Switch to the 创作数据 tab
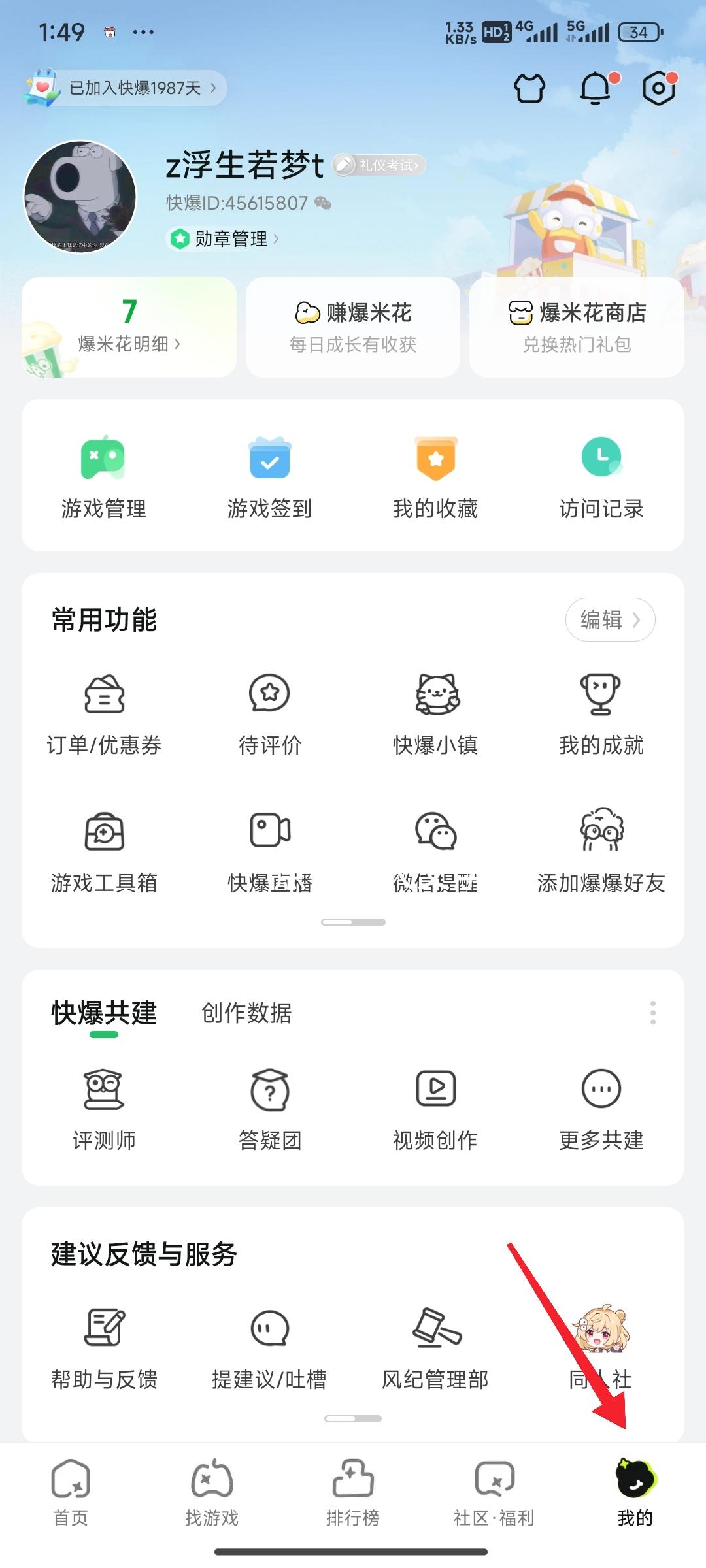The width and height of the screenshot is (706, 1568). (x=246, y=1013)
